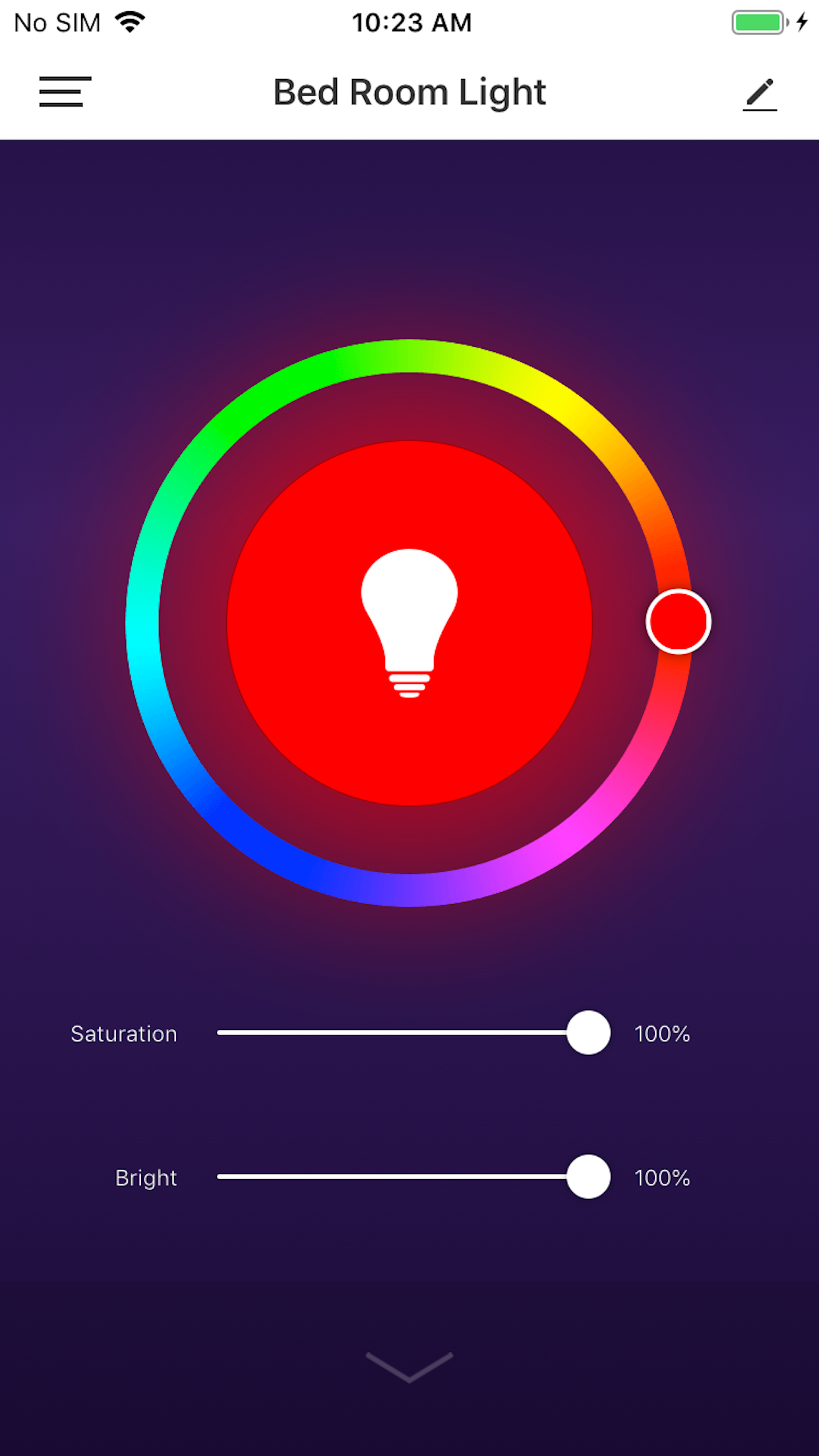The height and width of the screenshot is (1456, 819).
Task: Click the Saturation 100% label
Action: tap(661, 1034)
